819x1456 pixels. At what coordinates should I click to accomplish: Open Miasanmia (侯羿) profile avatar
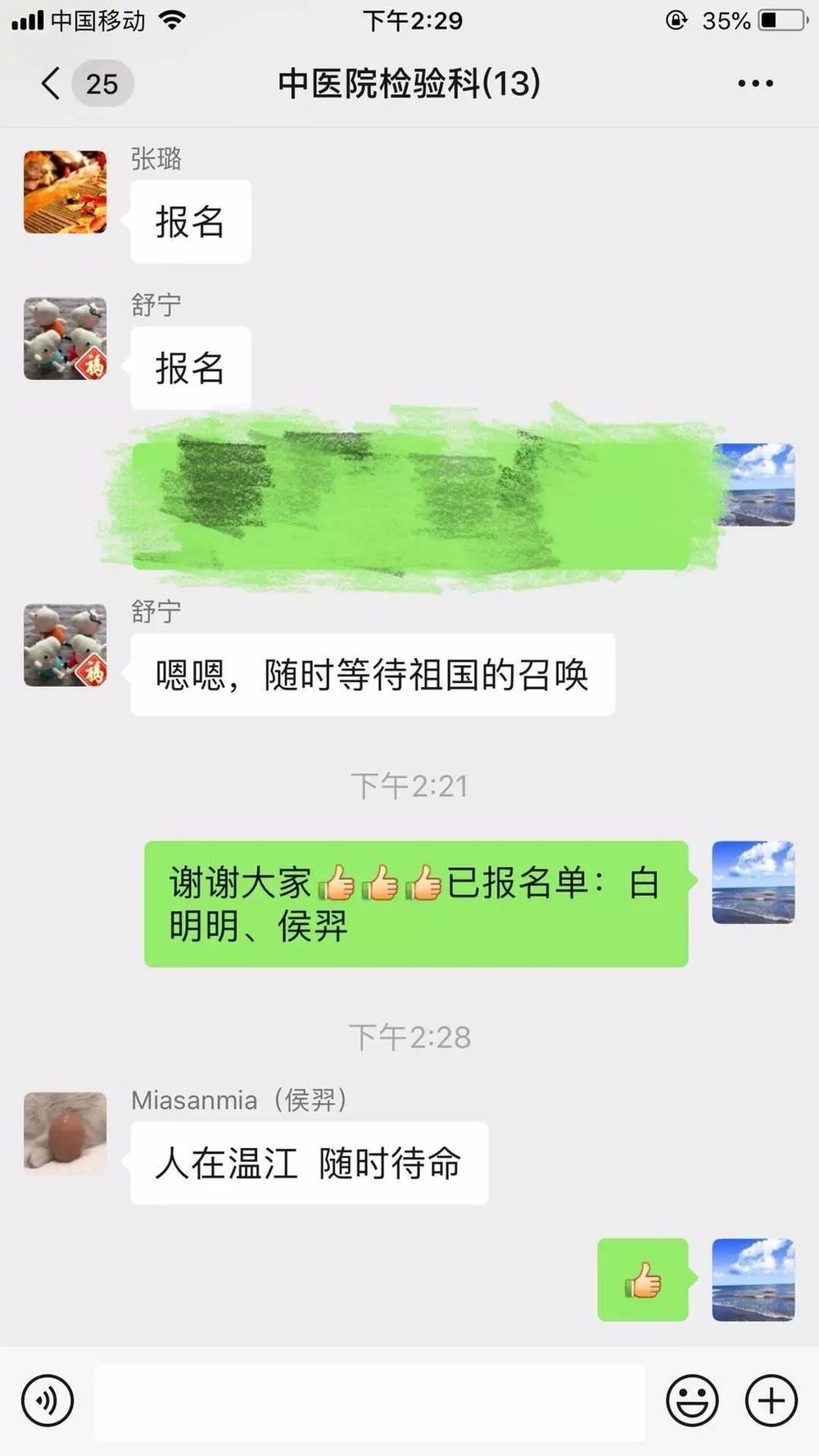(66, 1133)
